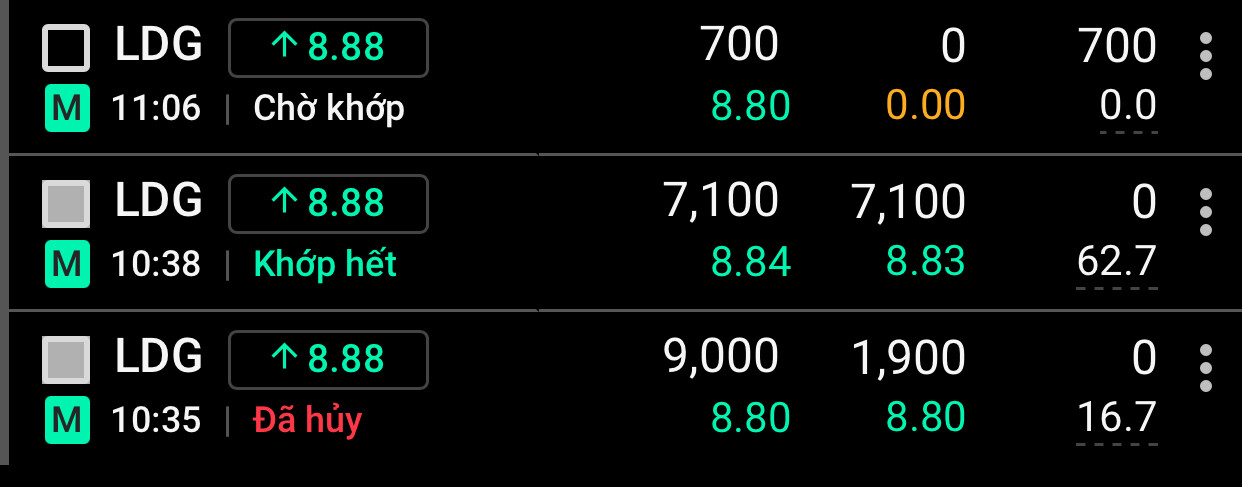Open overflow menu for the 10:38 Khớp hết order
1242x487 pixels.
click(1205, 212)
